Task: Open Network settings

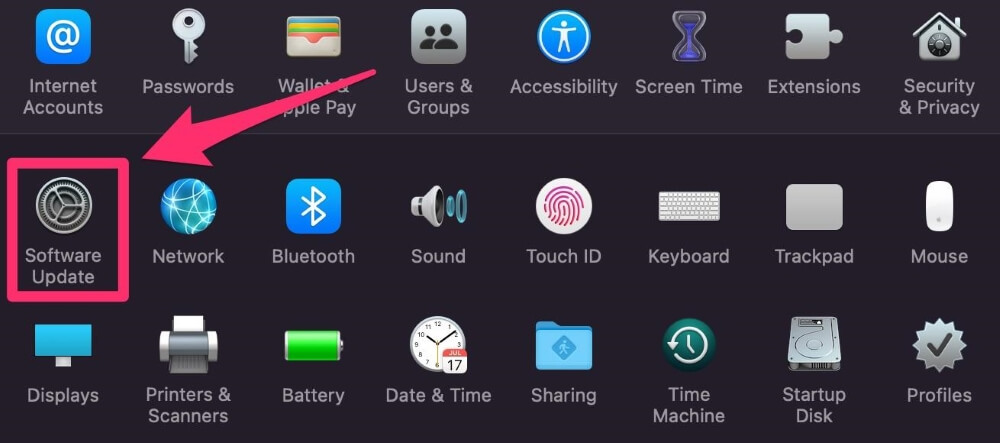Action: [188, 206]
